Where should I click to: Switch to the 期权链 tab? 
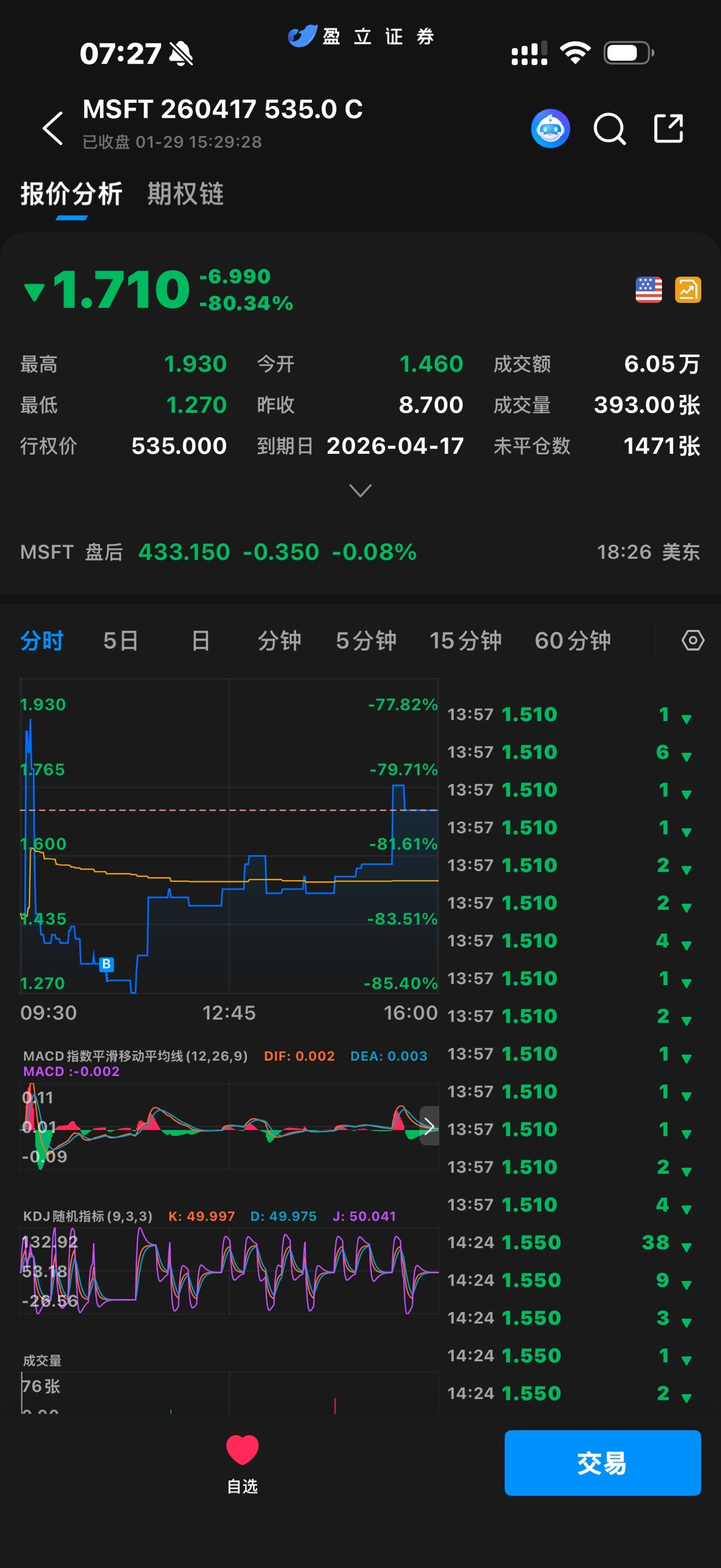(x=186, y=194)
